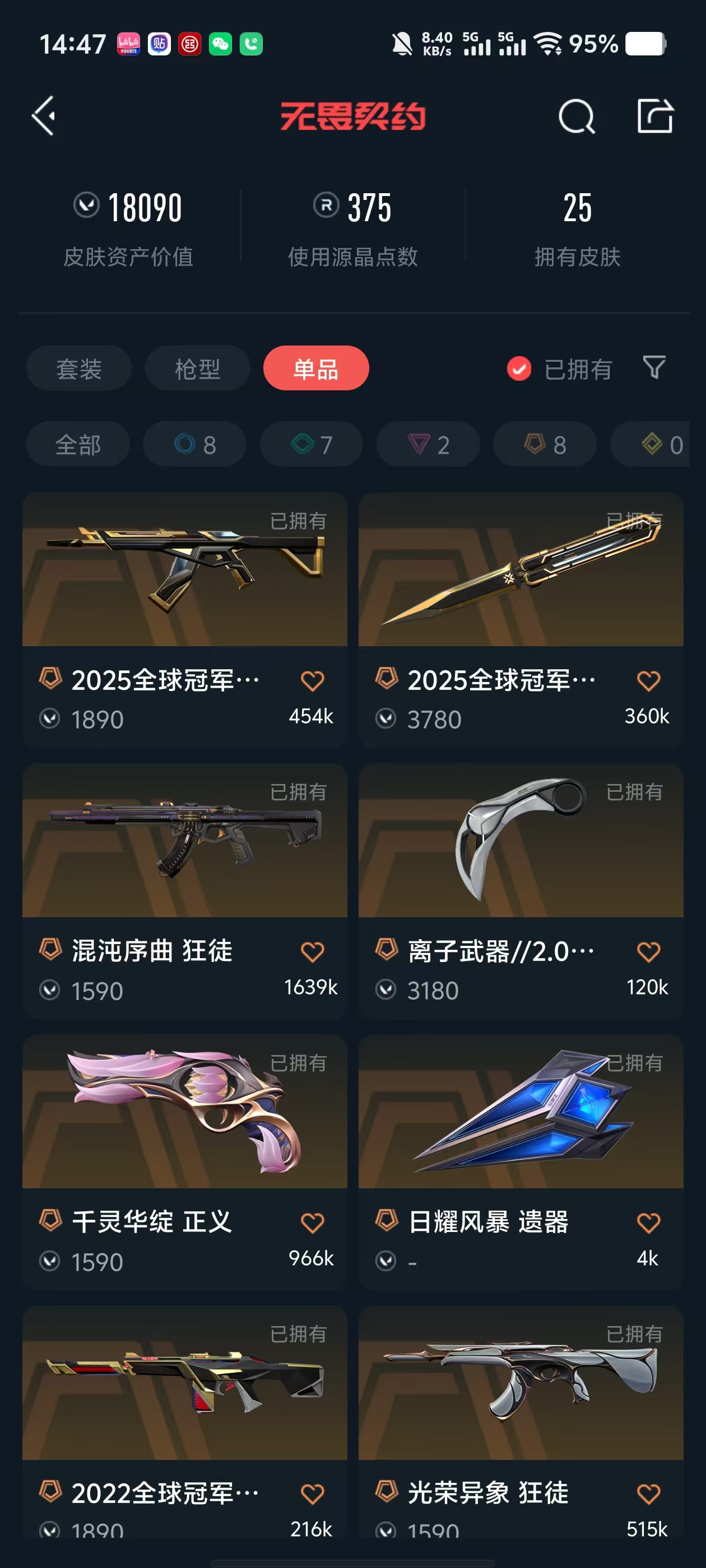
Task: Filter by the orange tier chip showing 8
Action: tap(545, 445)
